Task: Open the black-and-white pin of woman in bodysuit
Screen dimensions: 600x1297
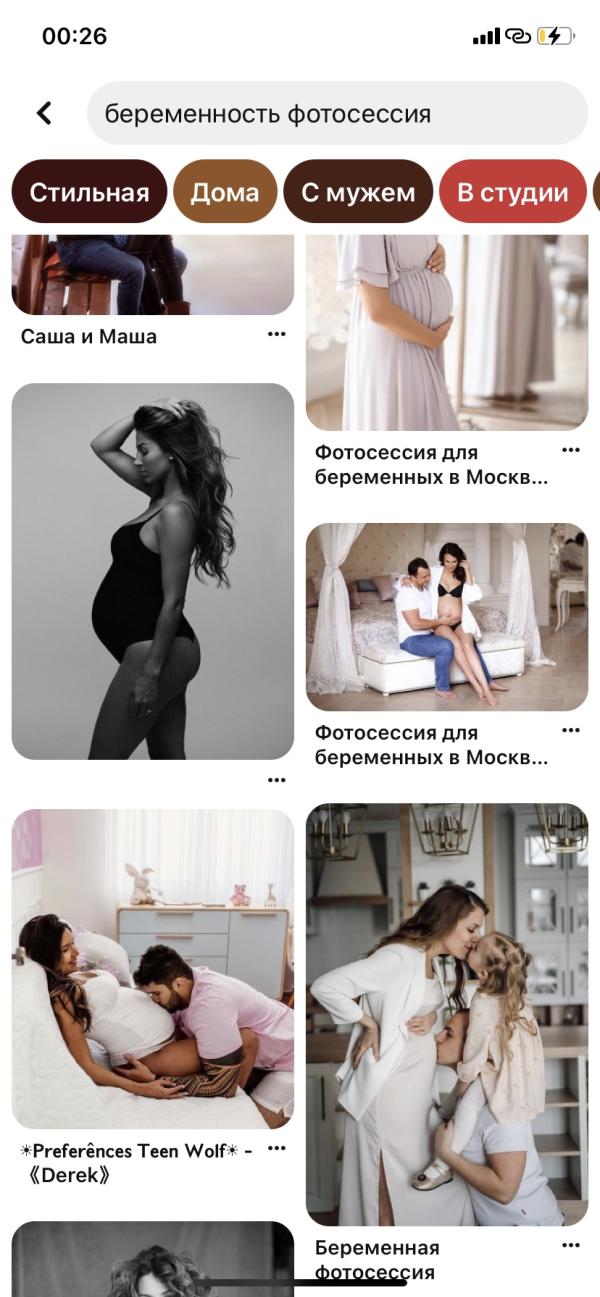Action: click(x=152, y=570)
